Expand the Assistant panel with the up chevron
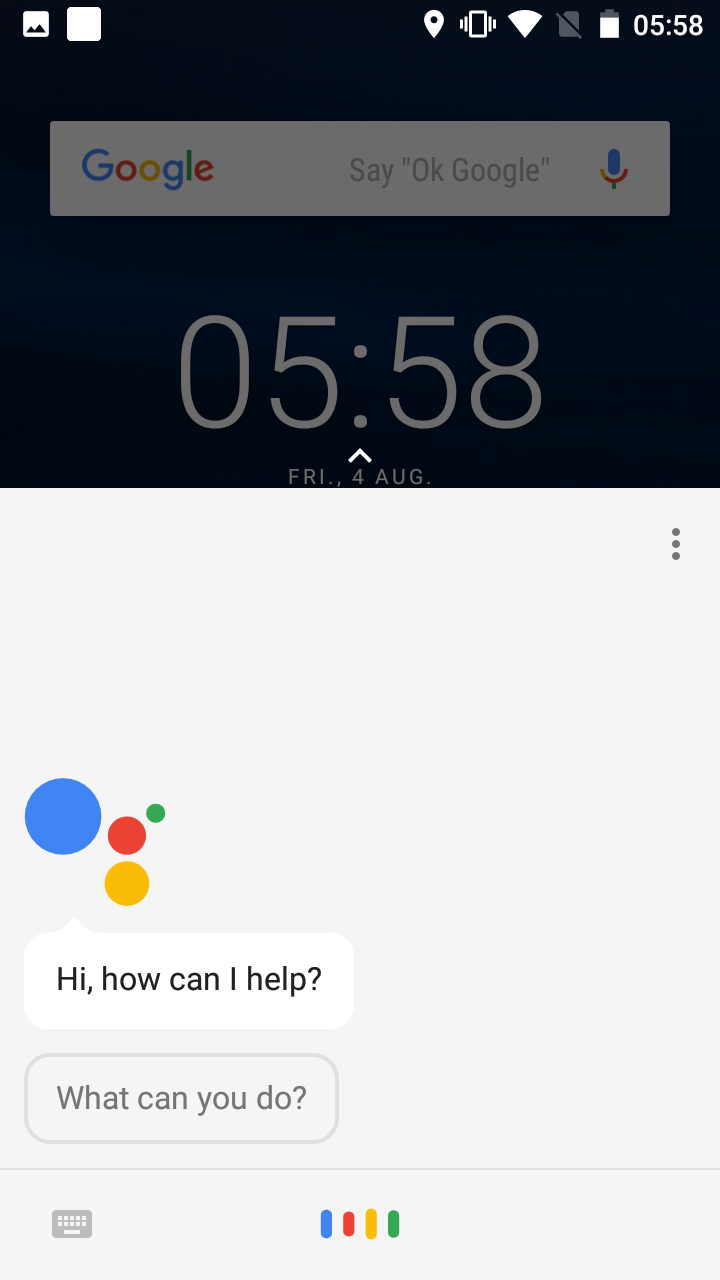 pos(360,456)
